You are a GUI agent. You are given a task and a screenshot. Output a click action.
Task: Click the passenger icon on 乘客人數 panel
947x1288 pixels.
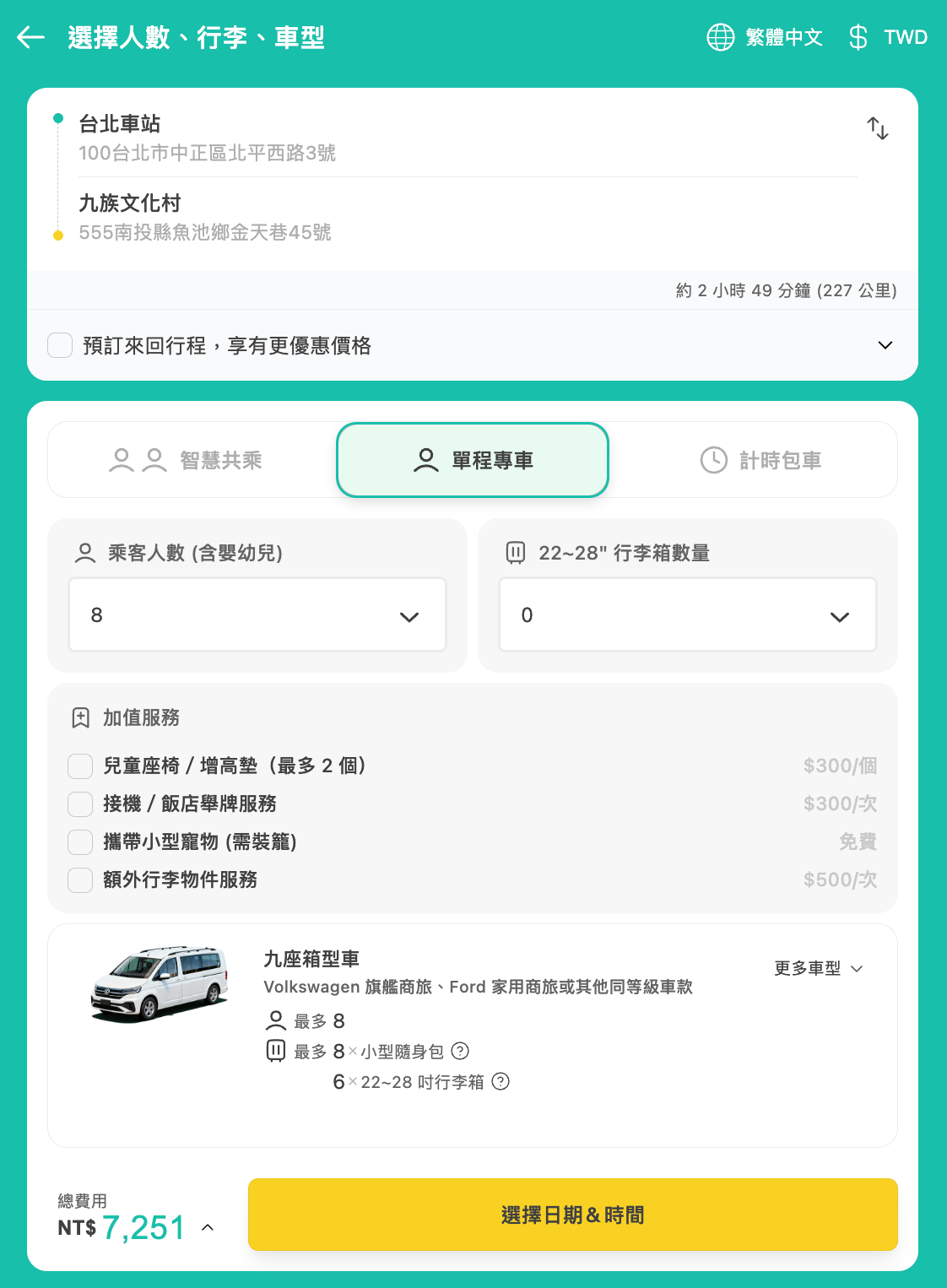pyautogui.click(x=84, y=553)
